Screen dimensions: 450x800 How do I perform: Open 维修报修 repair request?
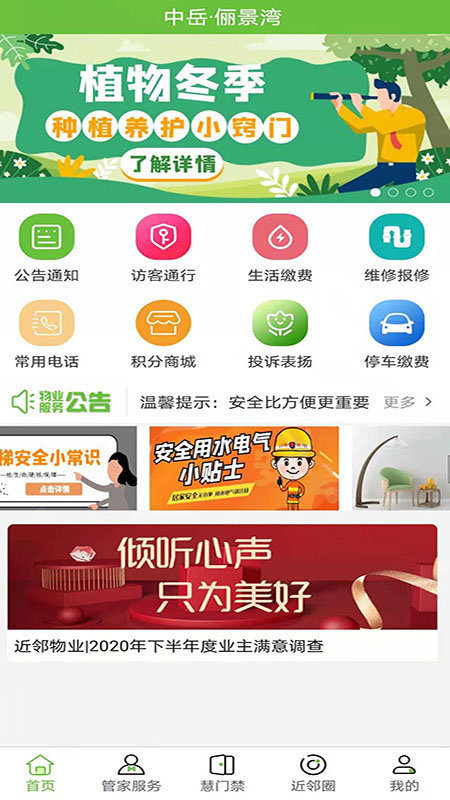[x=397, y=248]
